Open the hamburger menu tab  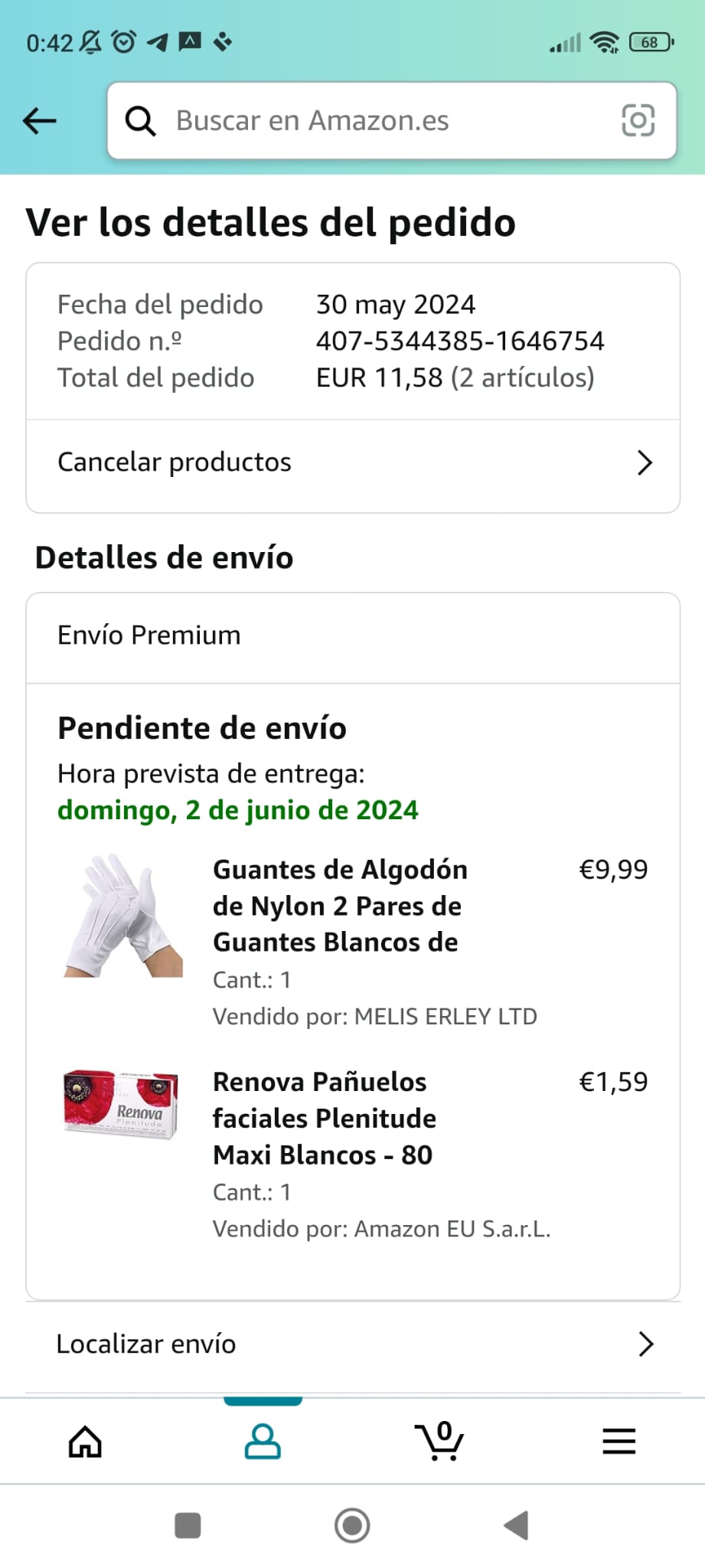point(619,1442)
